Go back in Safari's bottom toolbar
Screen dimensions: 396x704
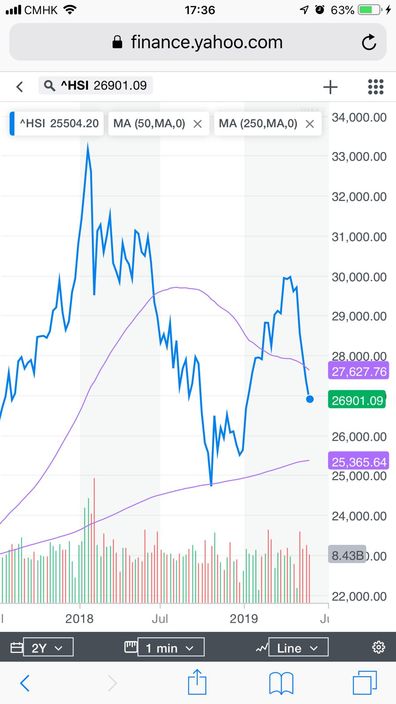click(x=25, y=683)
